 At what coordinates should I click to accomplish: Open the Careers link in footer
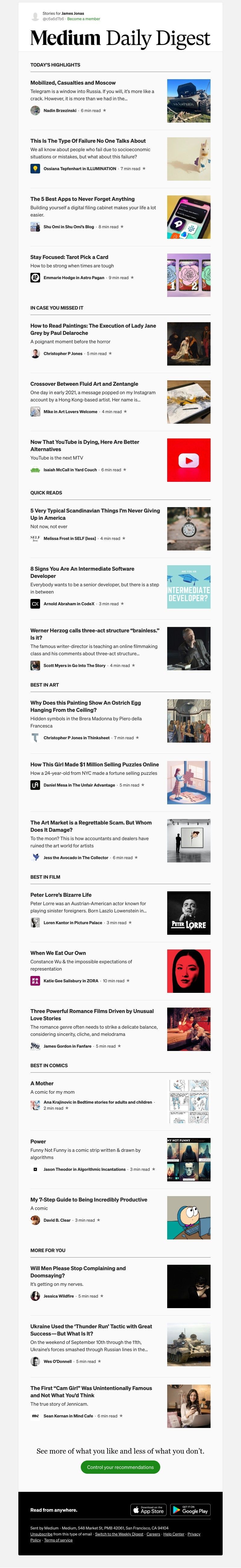153,1534
